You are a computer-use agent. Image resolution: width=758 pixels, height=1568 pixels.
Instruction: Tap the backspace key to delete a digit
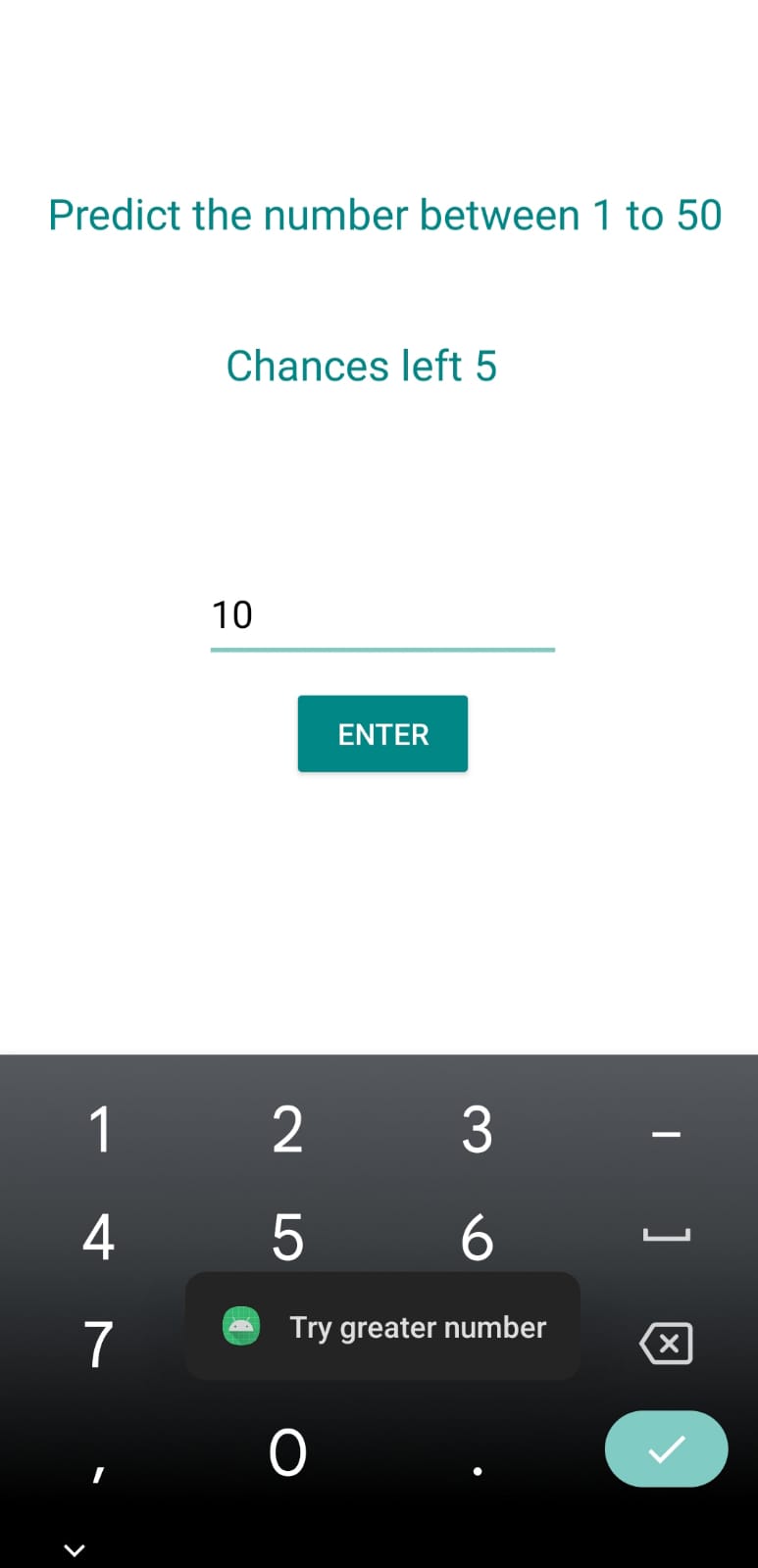pos(666,1344)
